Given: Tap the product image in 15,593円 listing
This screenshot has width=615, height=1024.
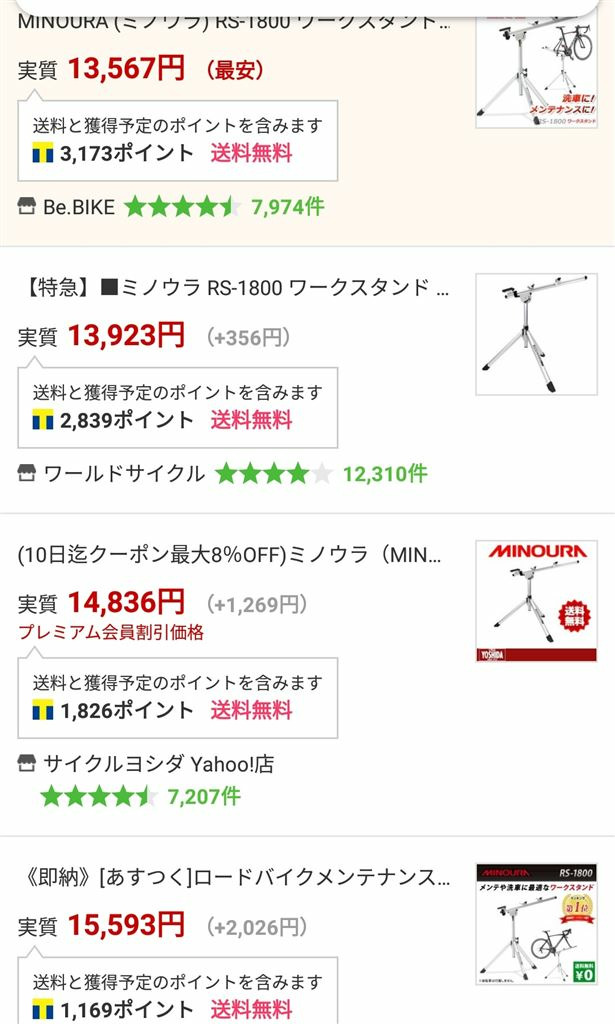Looking at the screenshot, I should click(536, 924).
